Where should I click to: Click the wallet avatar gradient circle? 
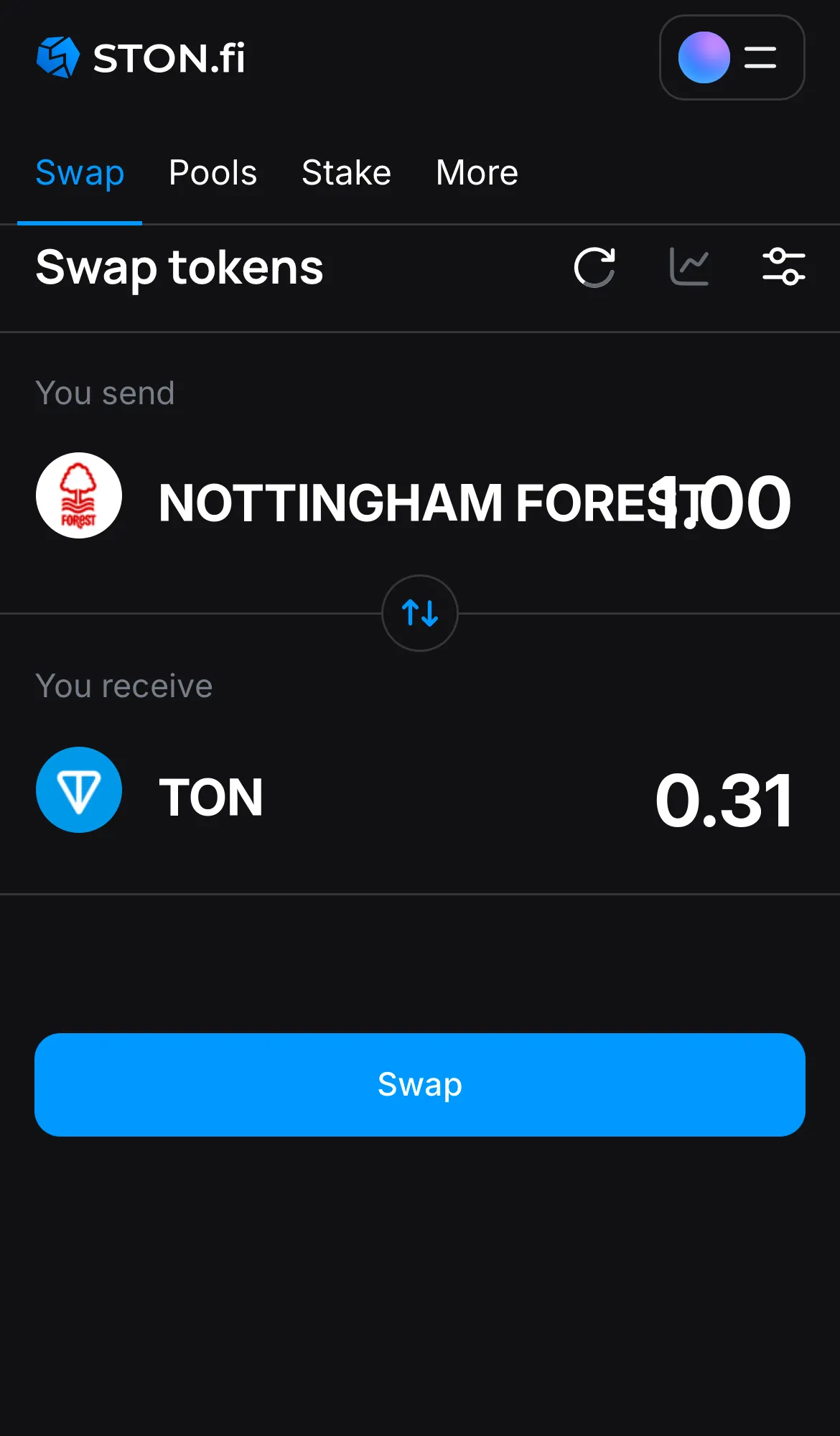click(704, 57)
